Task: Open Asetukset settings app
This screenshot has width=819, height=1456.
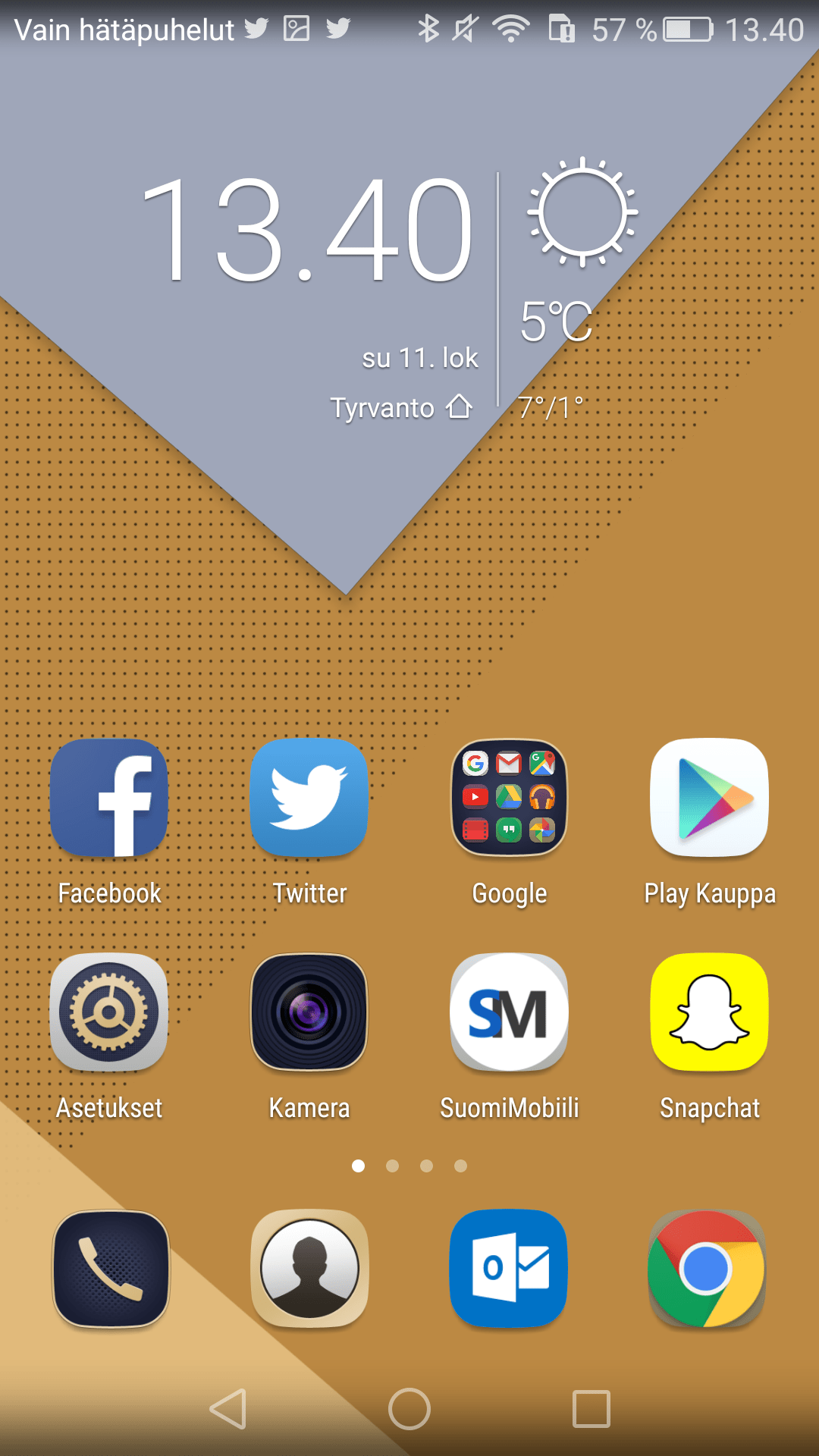Action: [x=109, y=1012]
